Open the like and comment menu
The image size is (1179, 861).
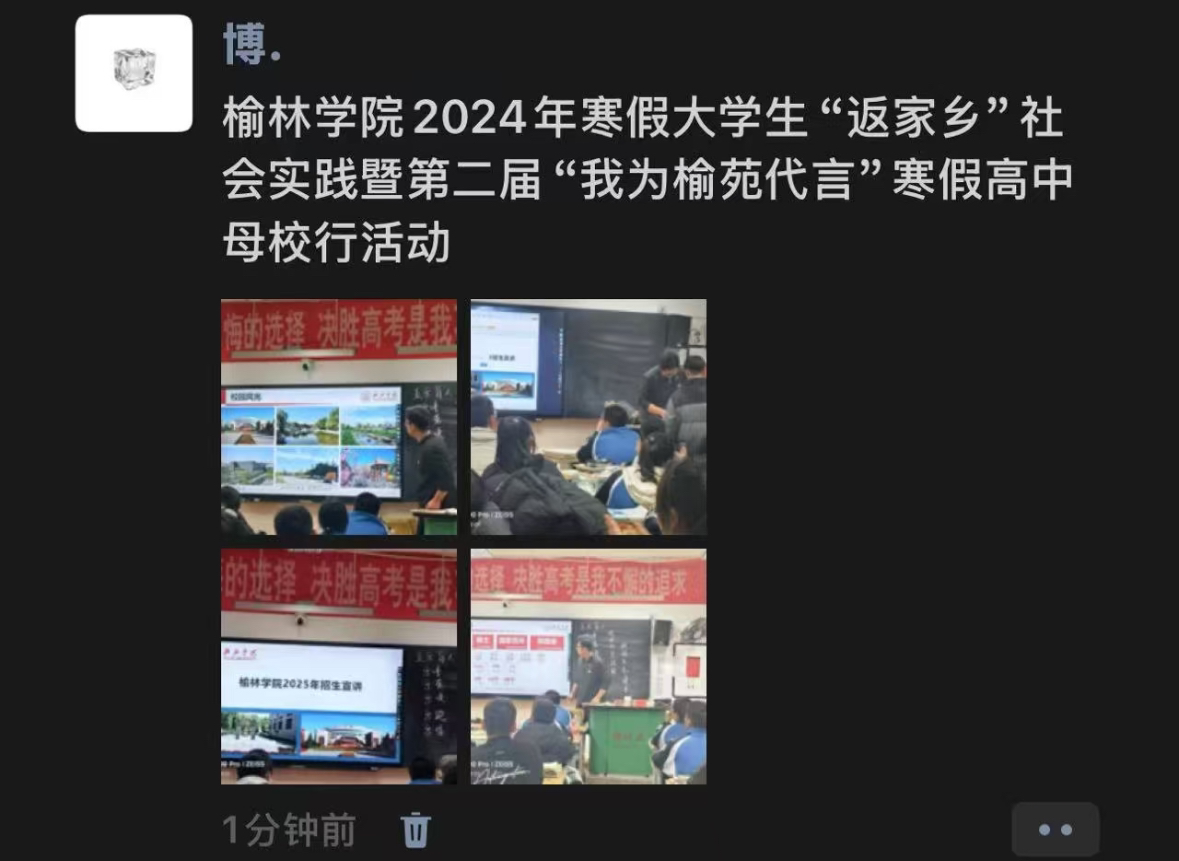point(1055,829)
